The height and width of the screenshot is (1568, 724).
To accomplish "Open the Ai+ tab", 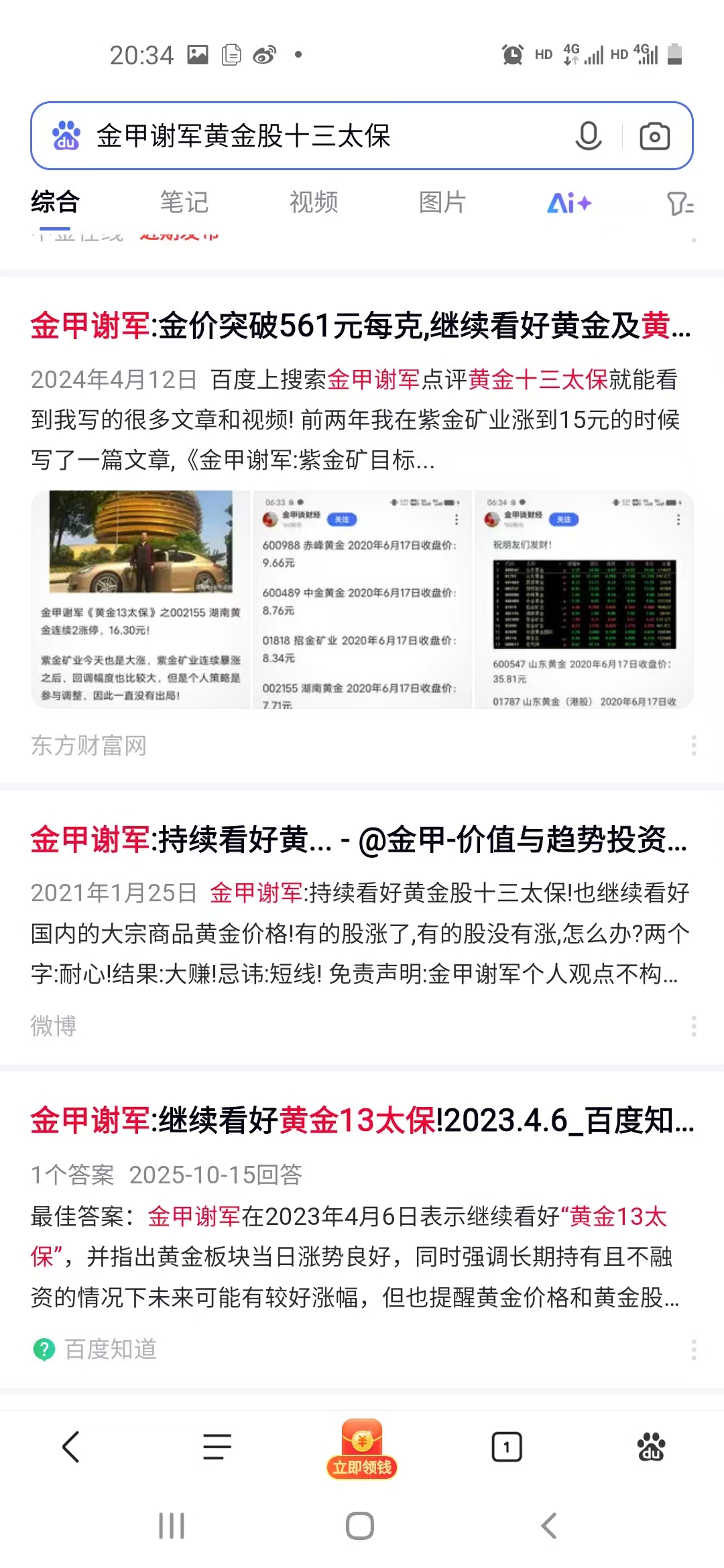I will [x=569, y=202].
